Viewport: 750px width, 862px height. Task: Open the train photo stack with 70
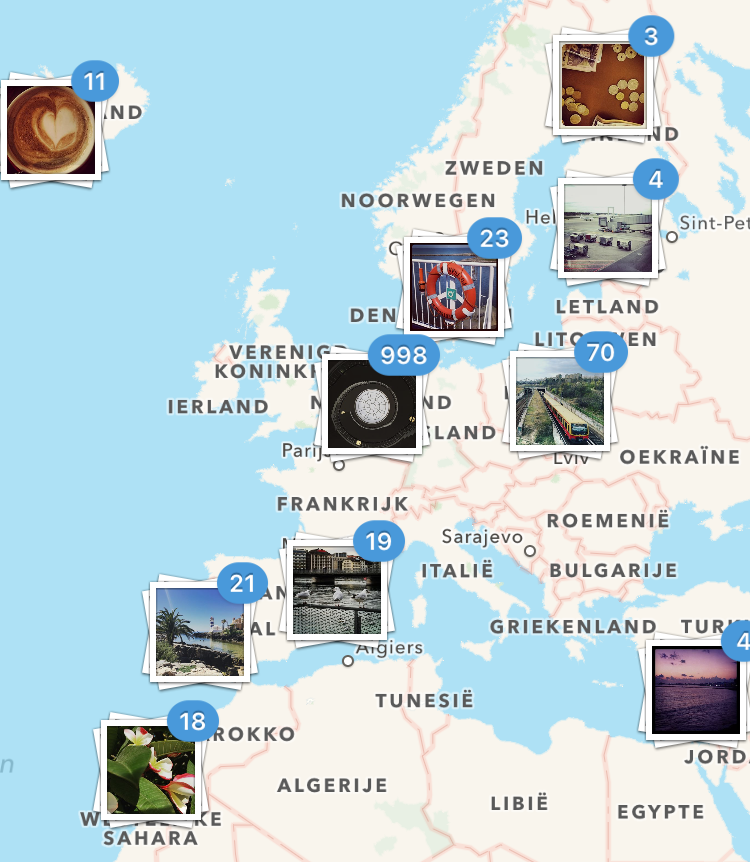558,400
